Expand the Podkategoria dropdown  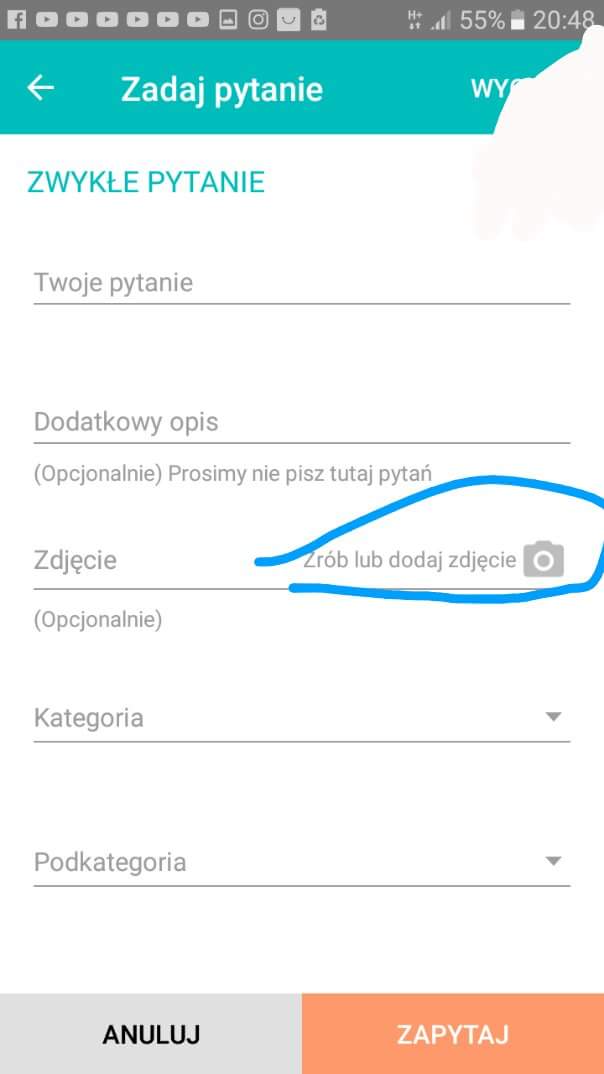pos(300,862)
